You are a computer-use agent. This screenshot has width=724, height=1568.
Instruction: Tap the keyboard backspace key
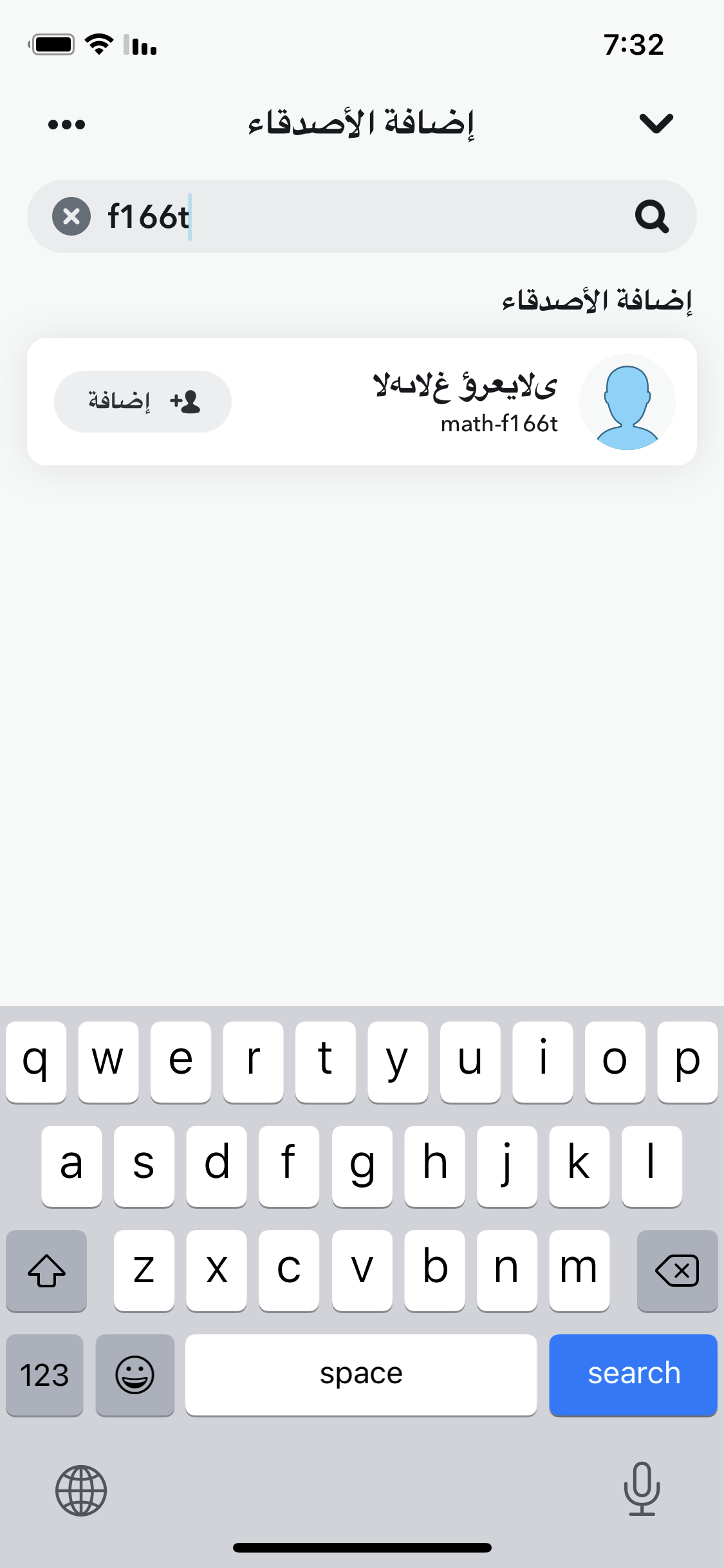(677, 1271)
